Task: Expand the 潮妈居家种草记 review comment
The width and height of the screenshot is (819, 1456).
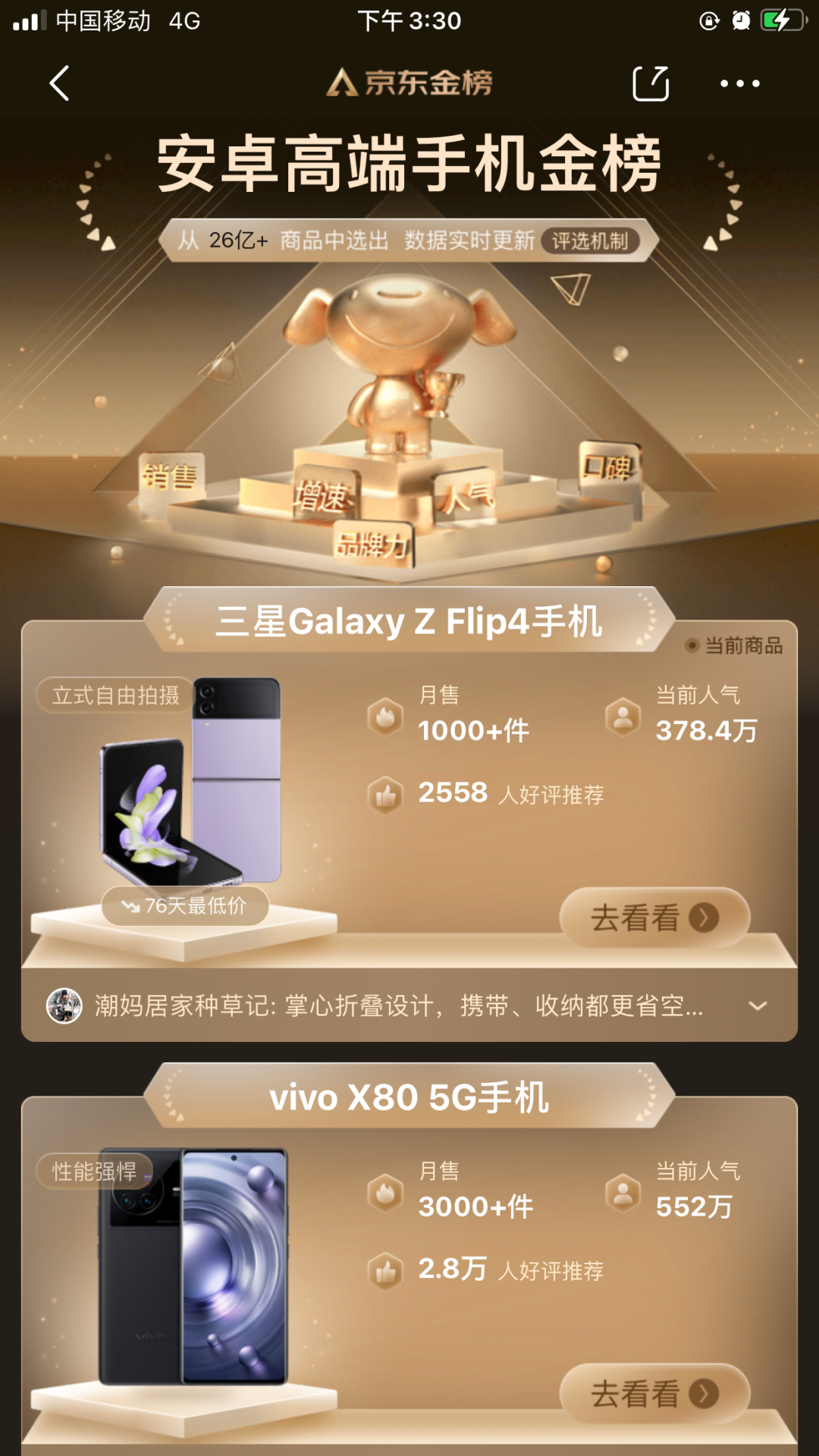Action: click(758, 1006)
